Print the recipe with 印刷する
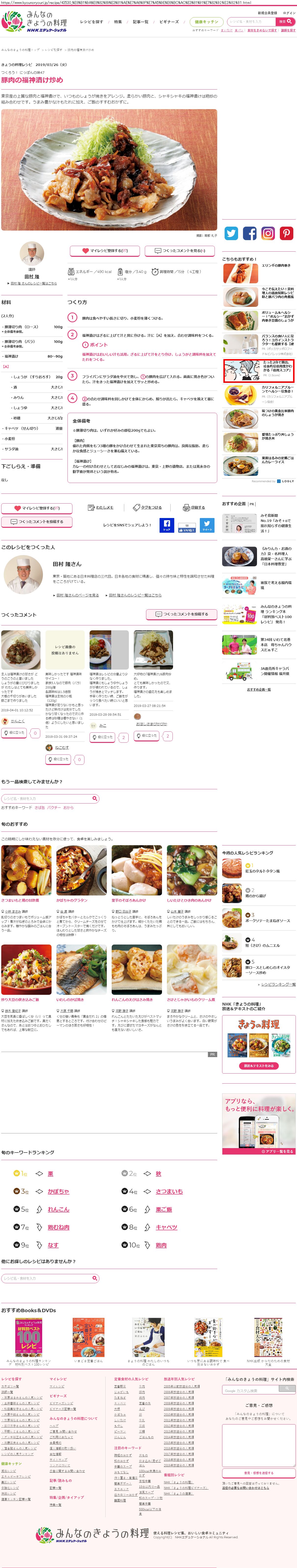Screen dimensions: 297x1568 coord(194,507)
